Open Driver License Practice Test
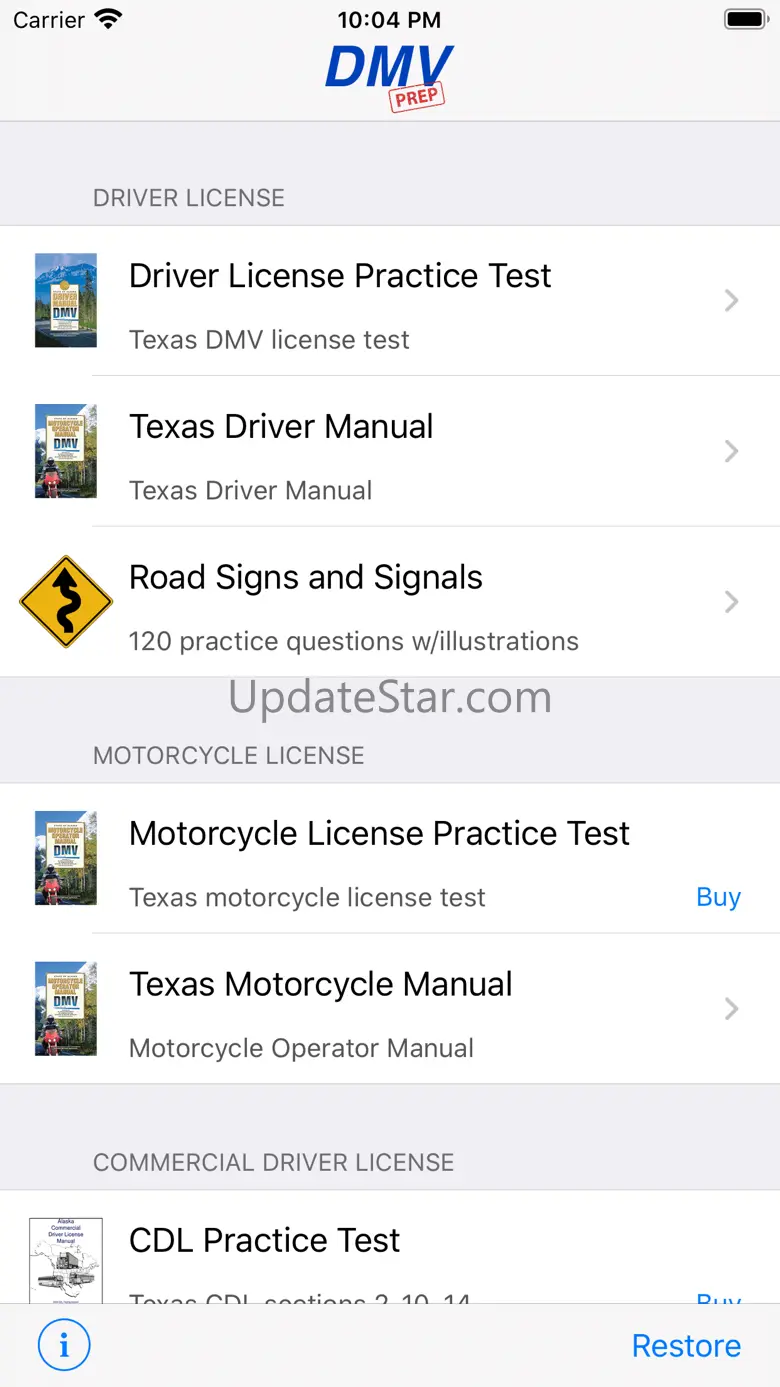 tap(390, 300)
